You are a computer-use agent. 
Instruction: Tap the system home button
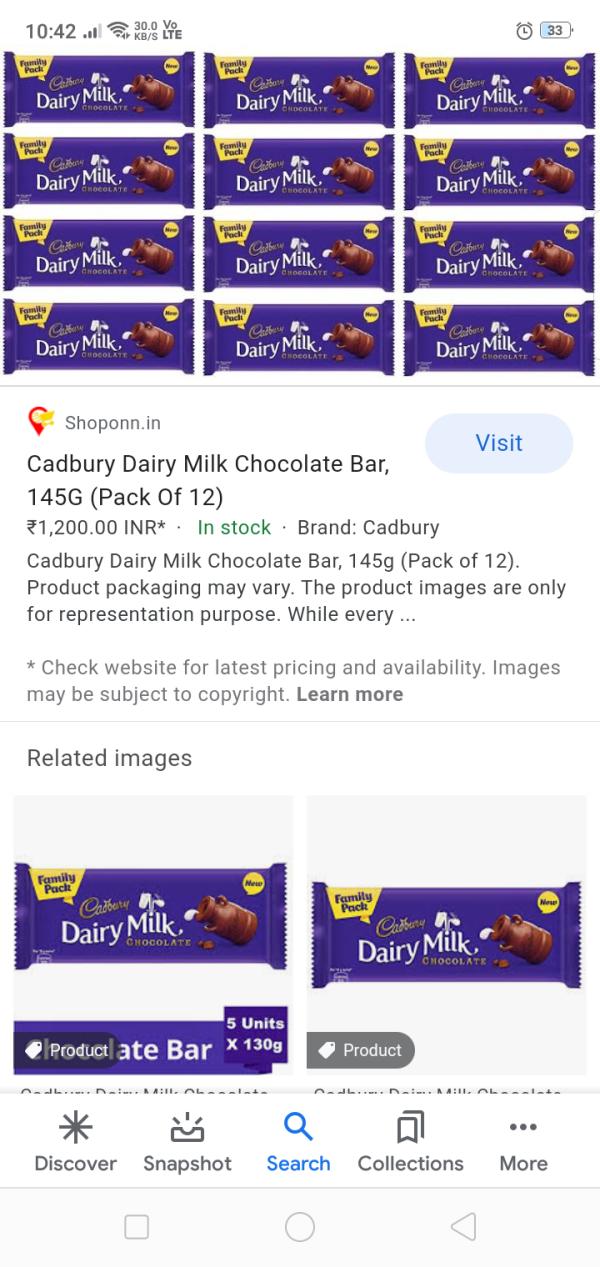[x=300, y=1227]
